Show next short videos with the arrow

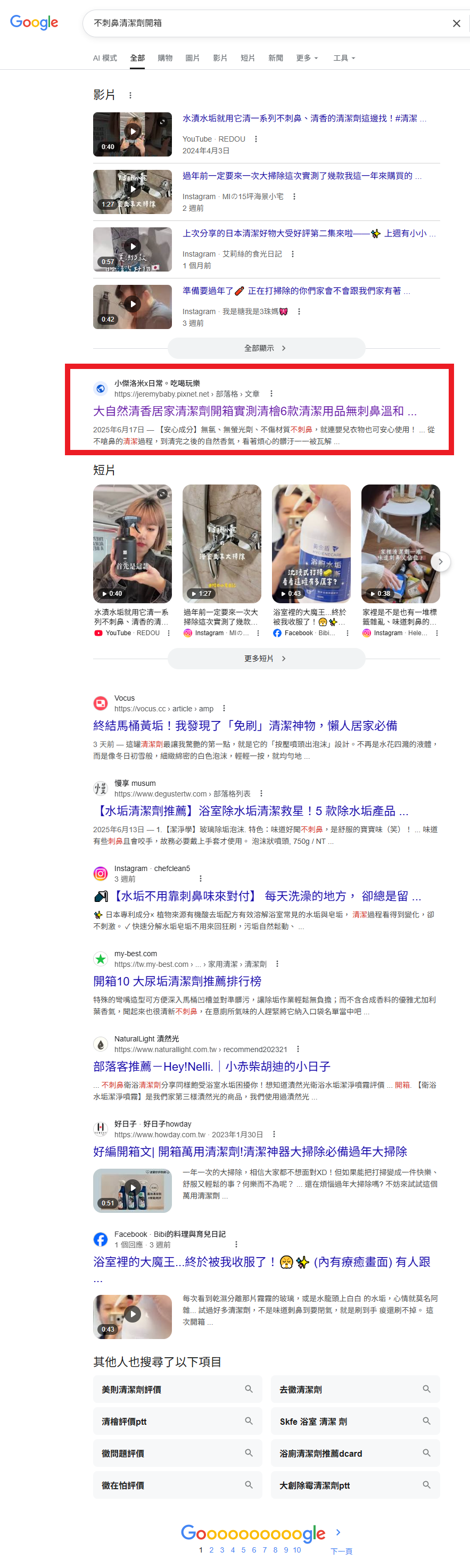tap(440, 561)
